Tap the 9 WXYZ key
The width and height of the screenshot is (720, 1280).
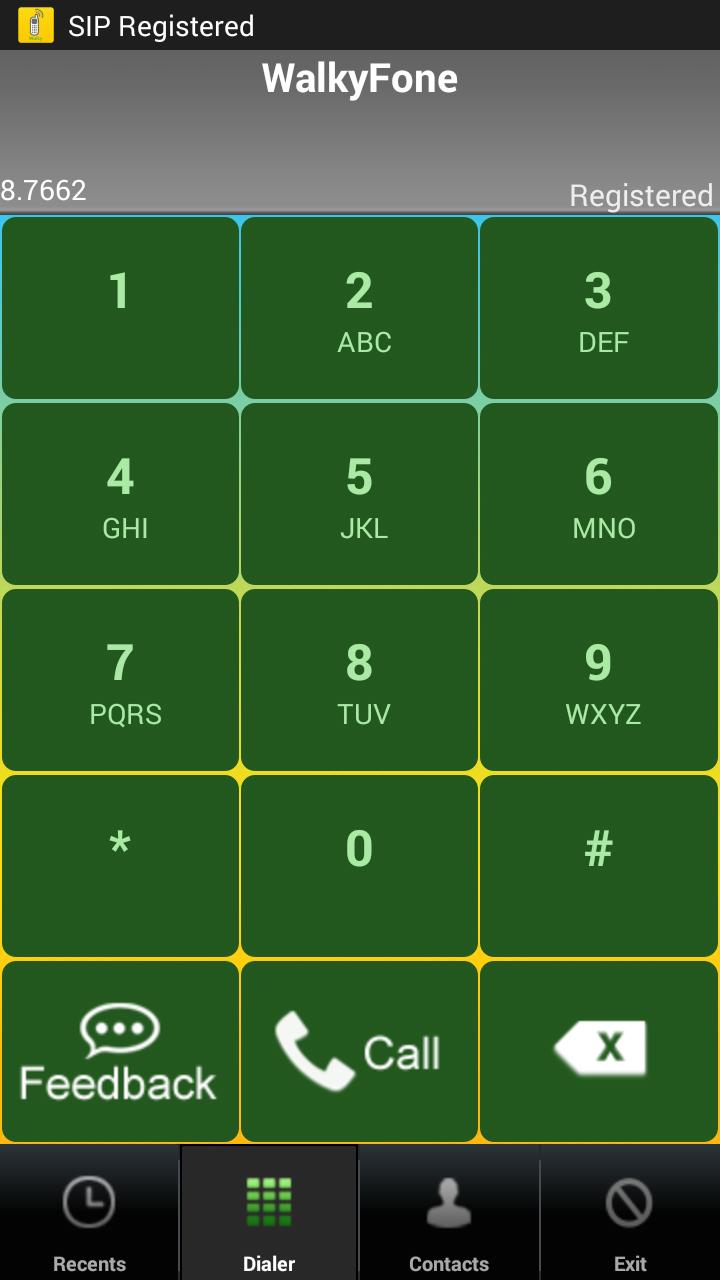point(599,678)
